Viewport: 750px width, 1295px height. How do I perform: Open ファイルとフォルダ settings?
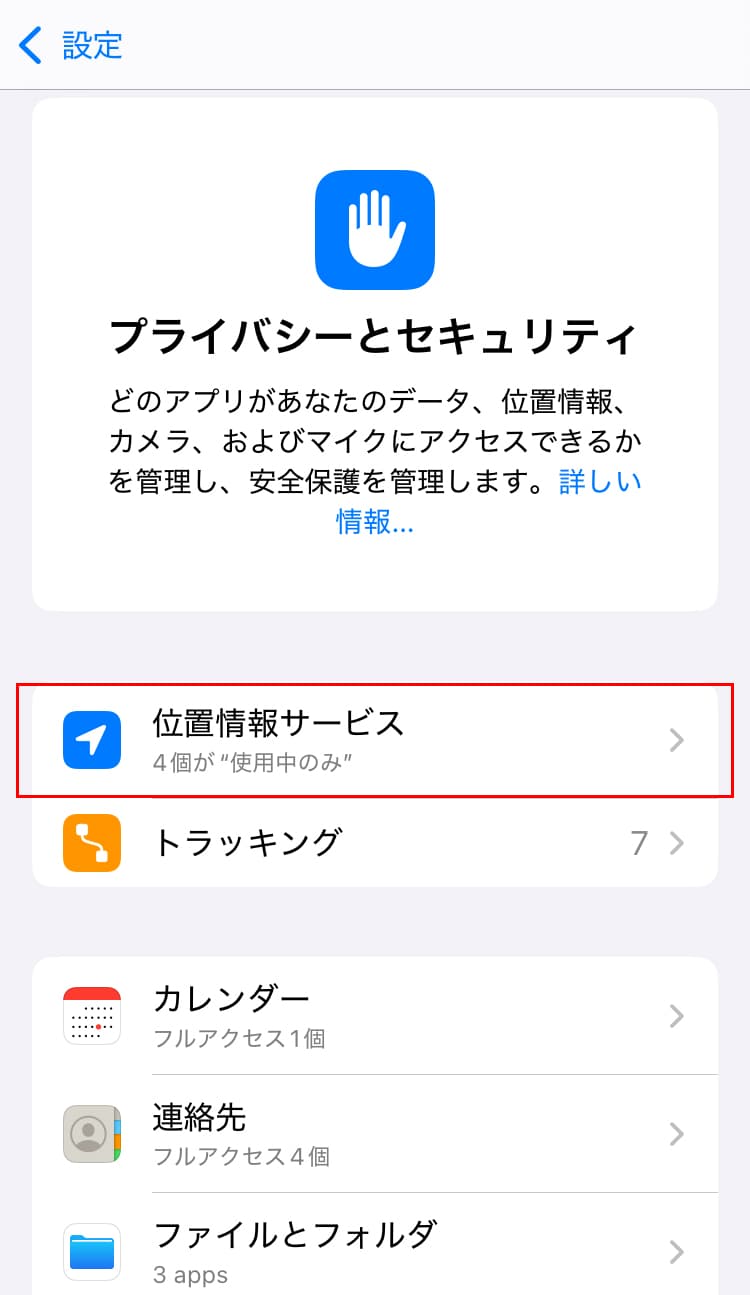pyautogui.click(x=375, y=1251)
